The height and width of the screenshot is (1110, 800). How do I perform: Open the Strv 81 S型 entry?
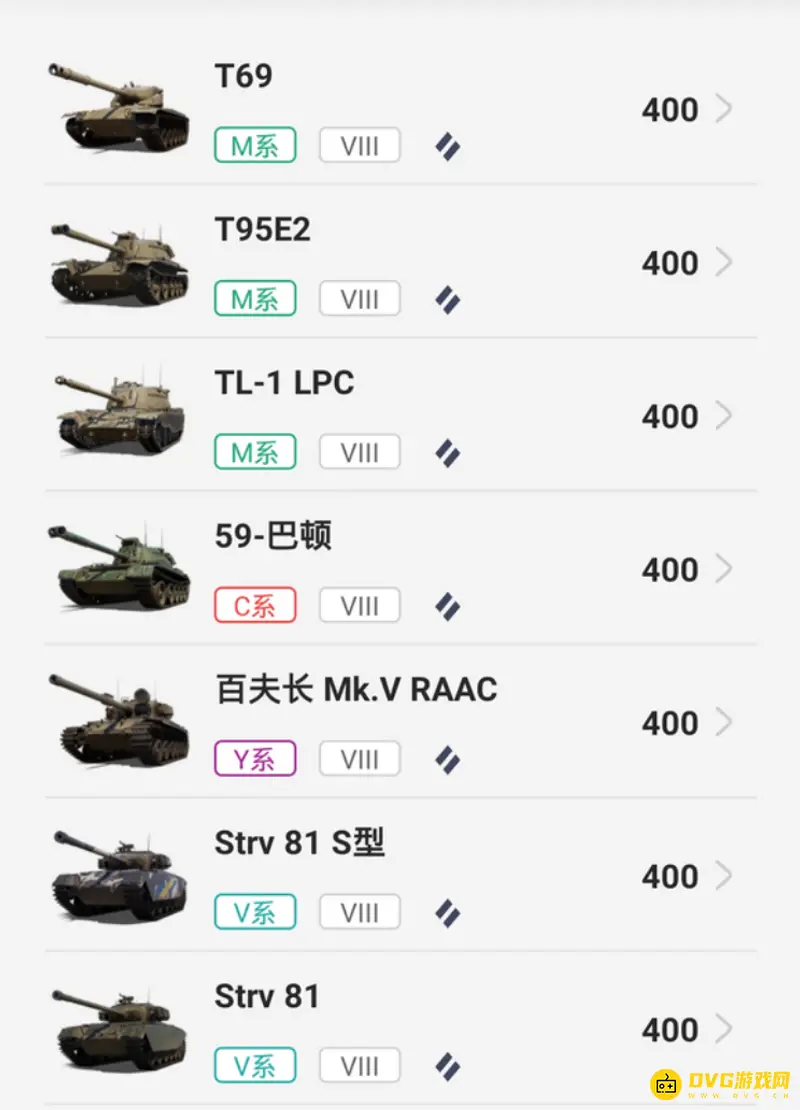click(400, 875)
